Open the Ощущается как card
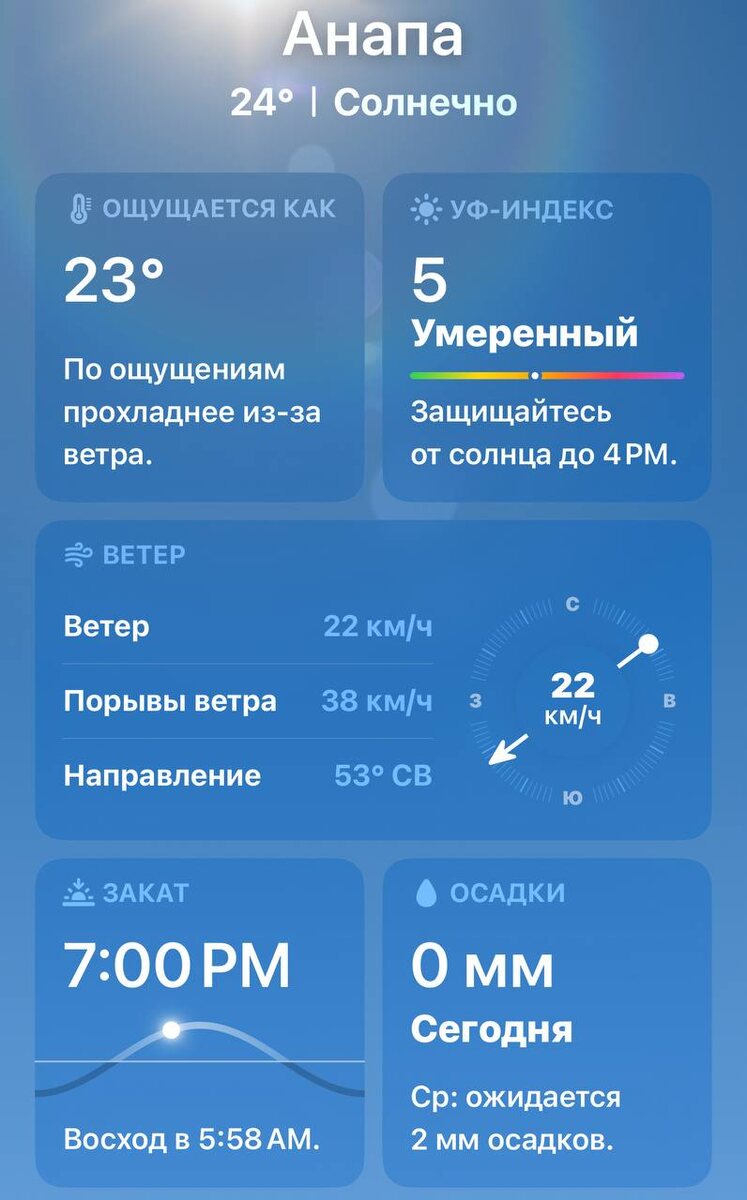The width and height of the screenshot is (747, 1200). 200,337
